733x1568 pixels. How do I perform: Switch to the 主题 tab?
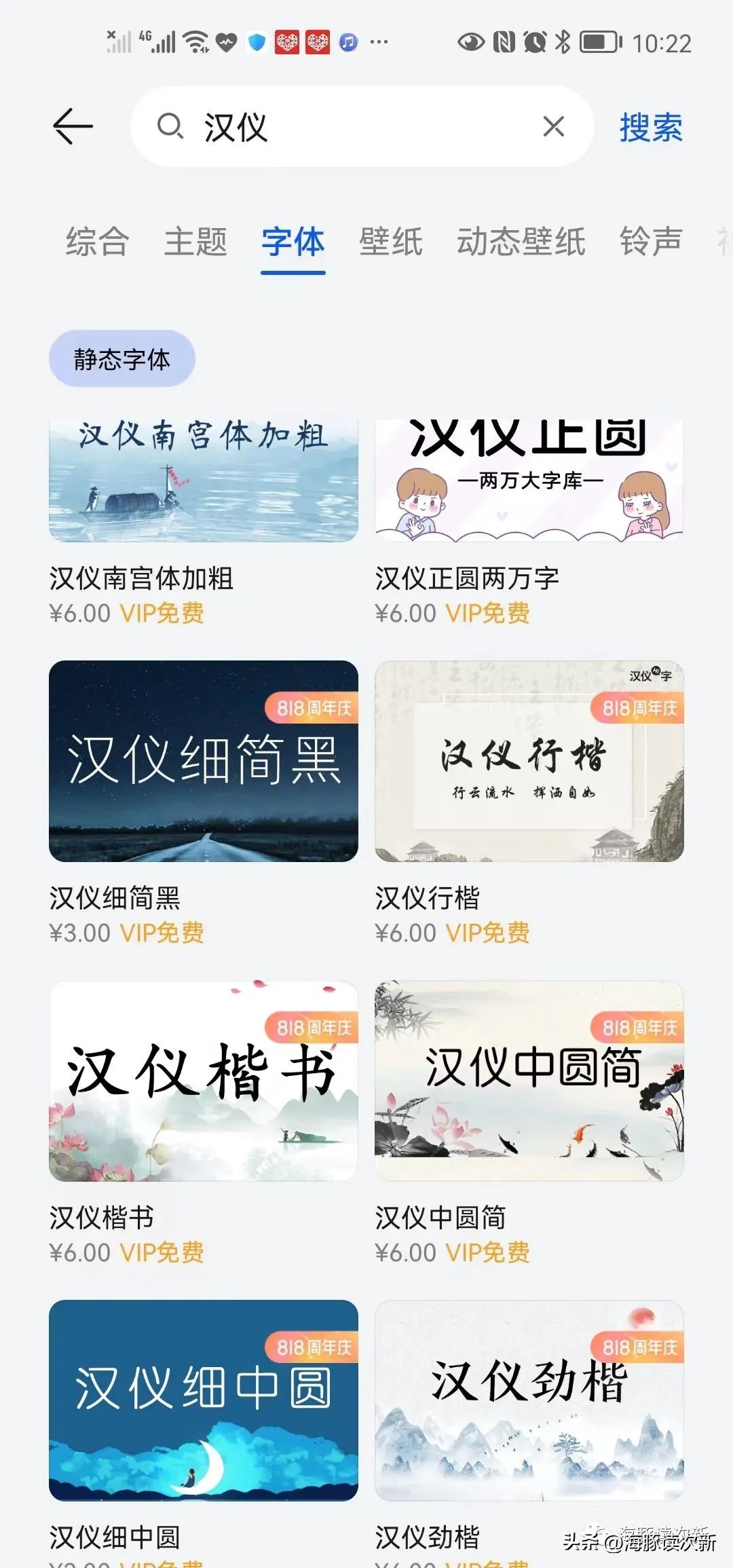pos(197,243)
